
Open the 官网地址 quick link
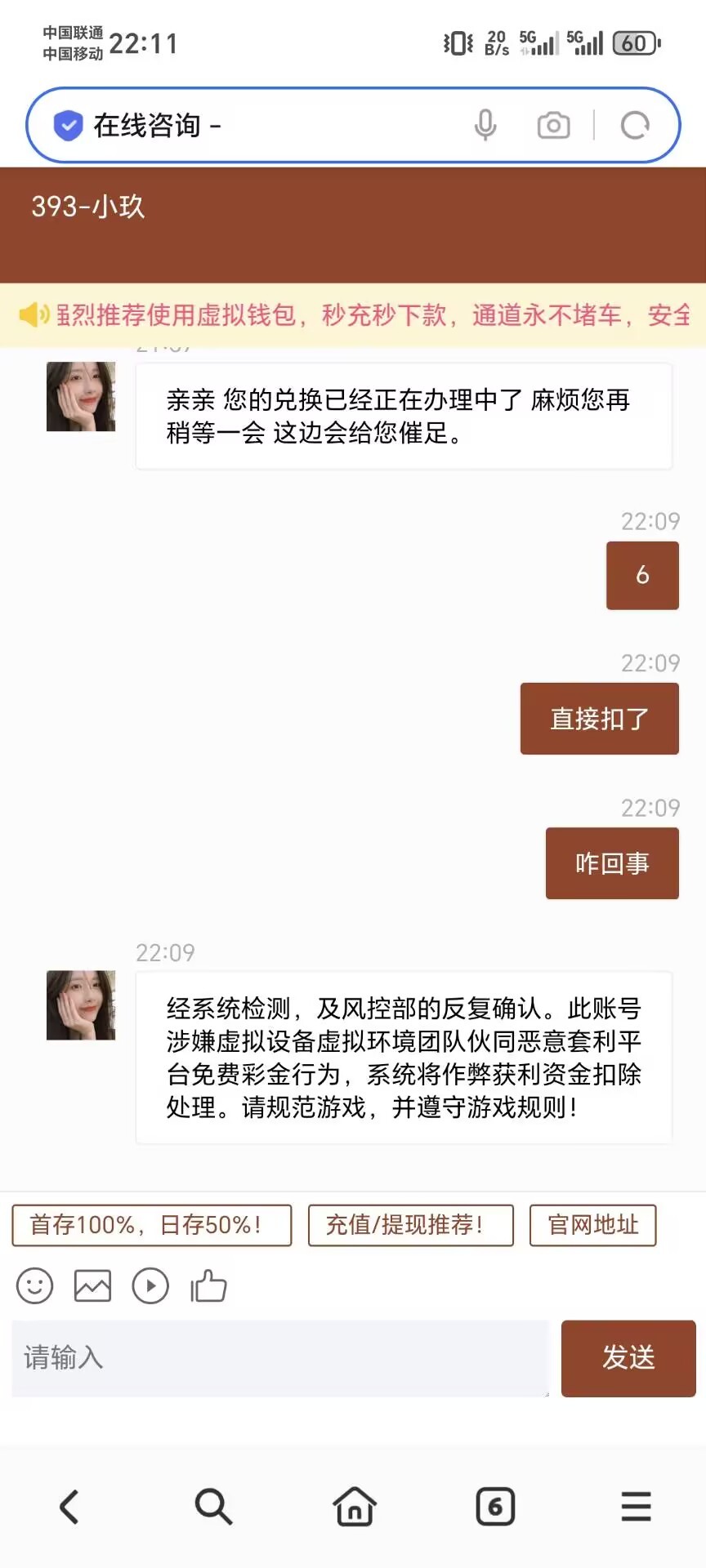tap(592, 1225)
